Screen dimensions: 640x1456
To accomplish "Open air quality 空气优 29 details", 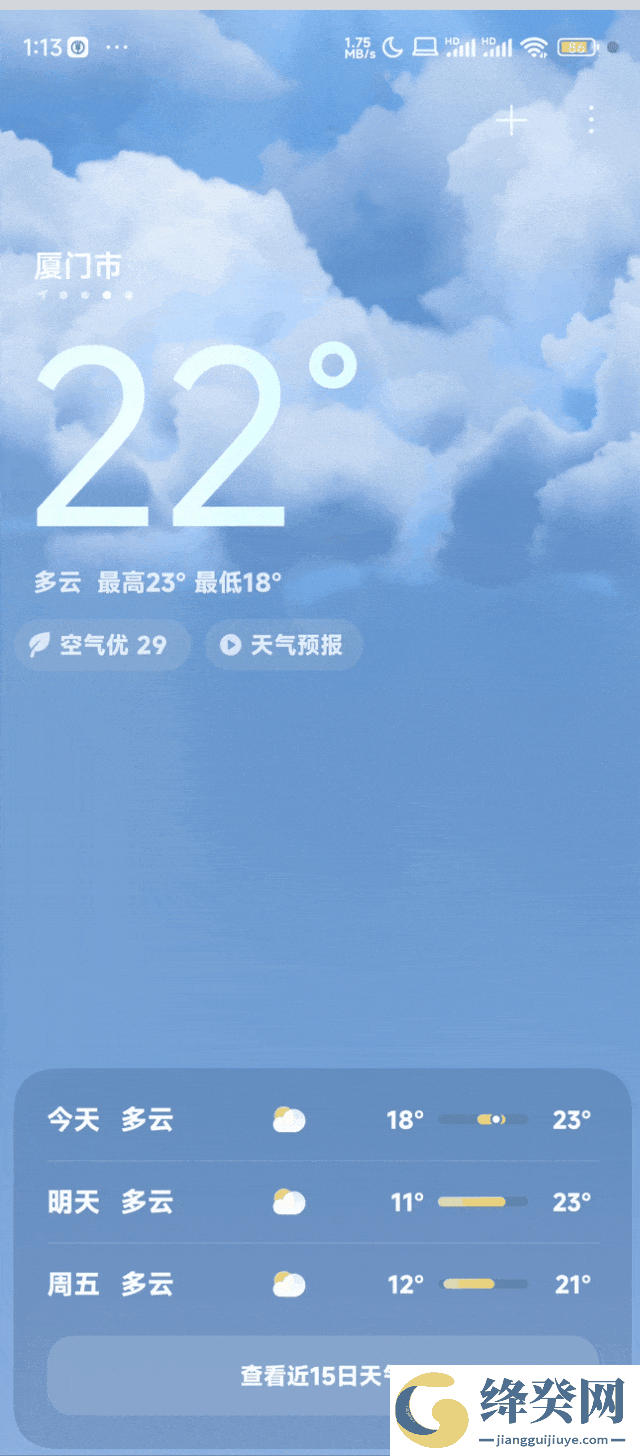I will click(x=102, y=645).
